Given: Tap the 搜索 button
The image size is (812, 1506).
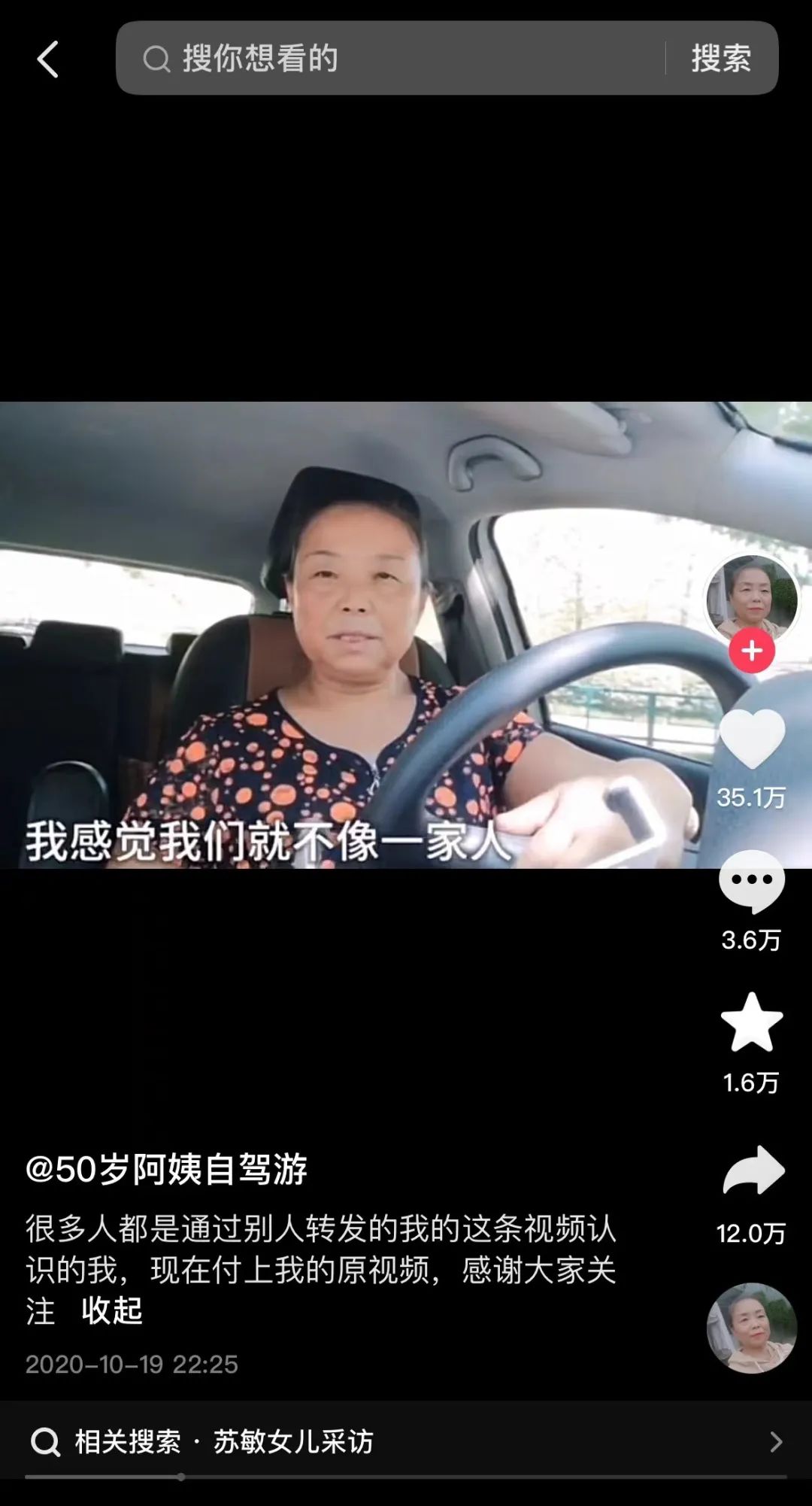Looking at the screenshot, I should (x=721, y=59).
